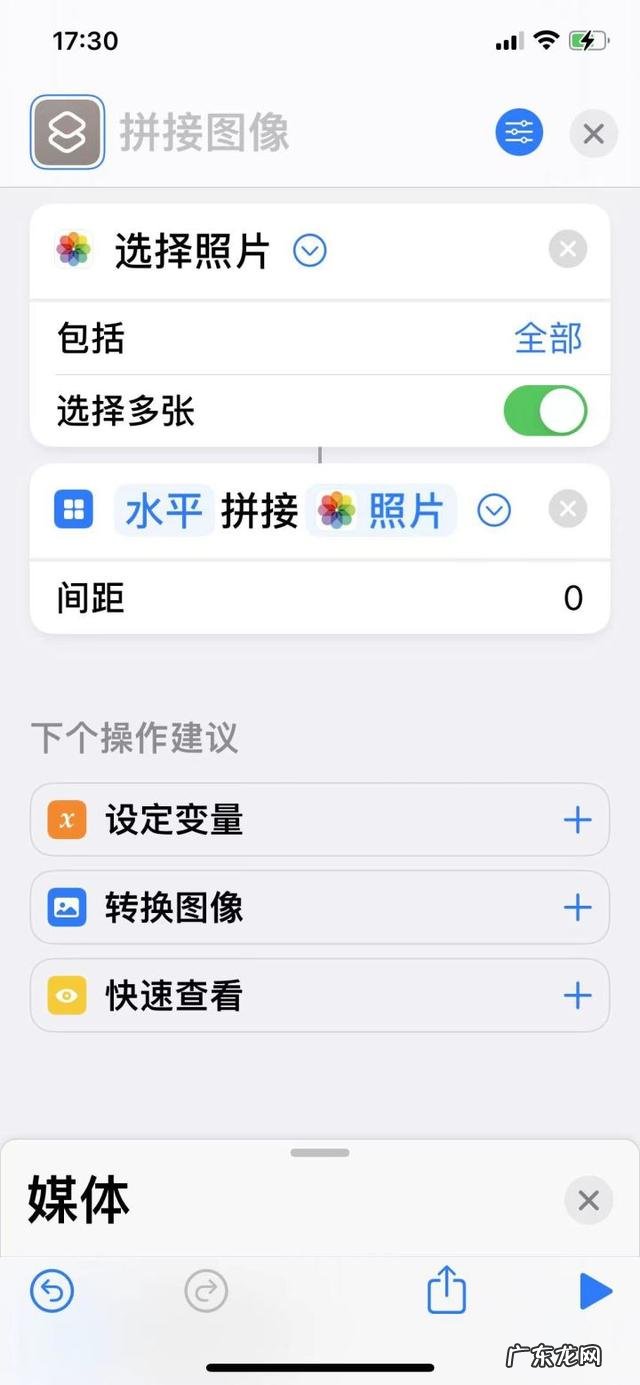This screenshot has height=1385, width=640.
Task: Run the shortcut with the play button
Action: (x=595, y=1292)
